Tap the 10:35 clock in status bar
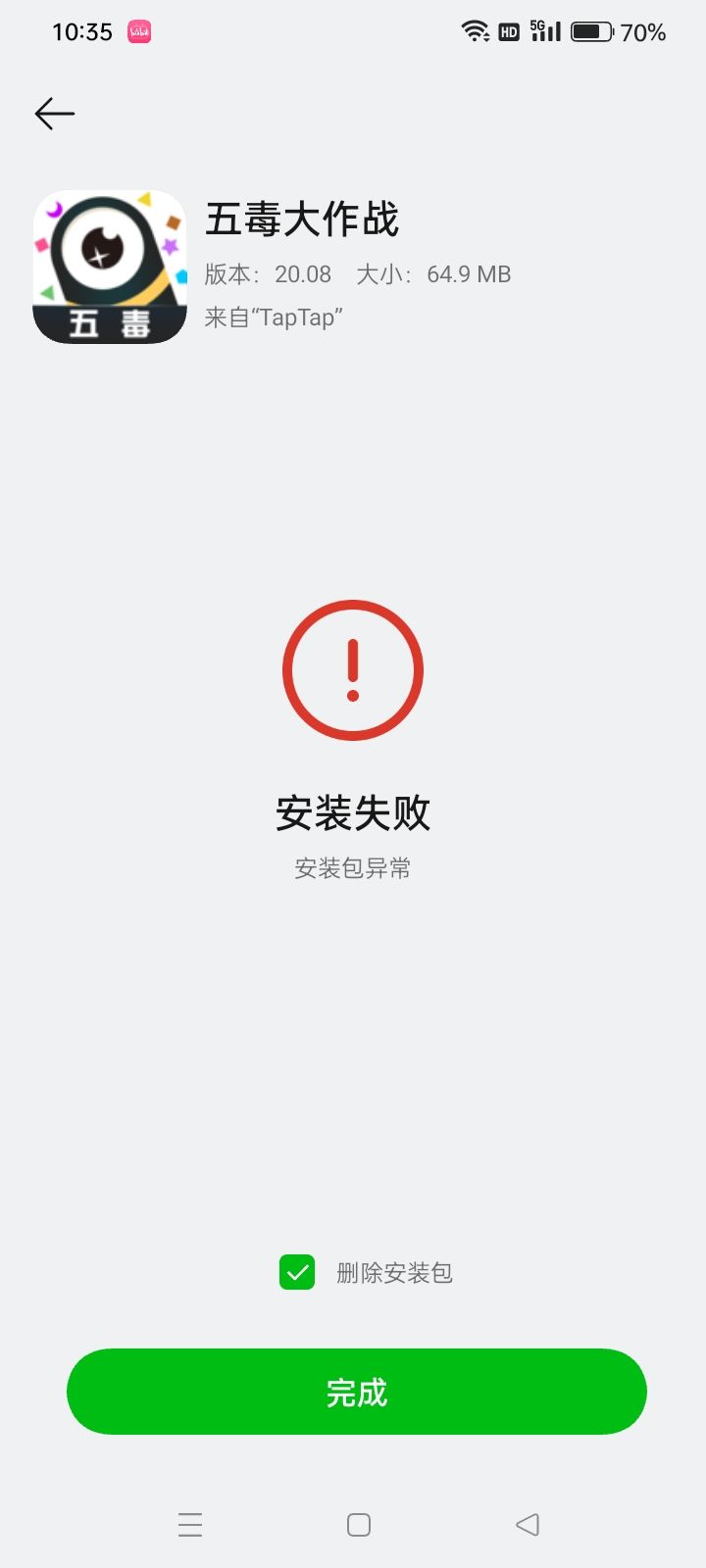This screenshot has height=1568, width=706. (x=83, y=31)
